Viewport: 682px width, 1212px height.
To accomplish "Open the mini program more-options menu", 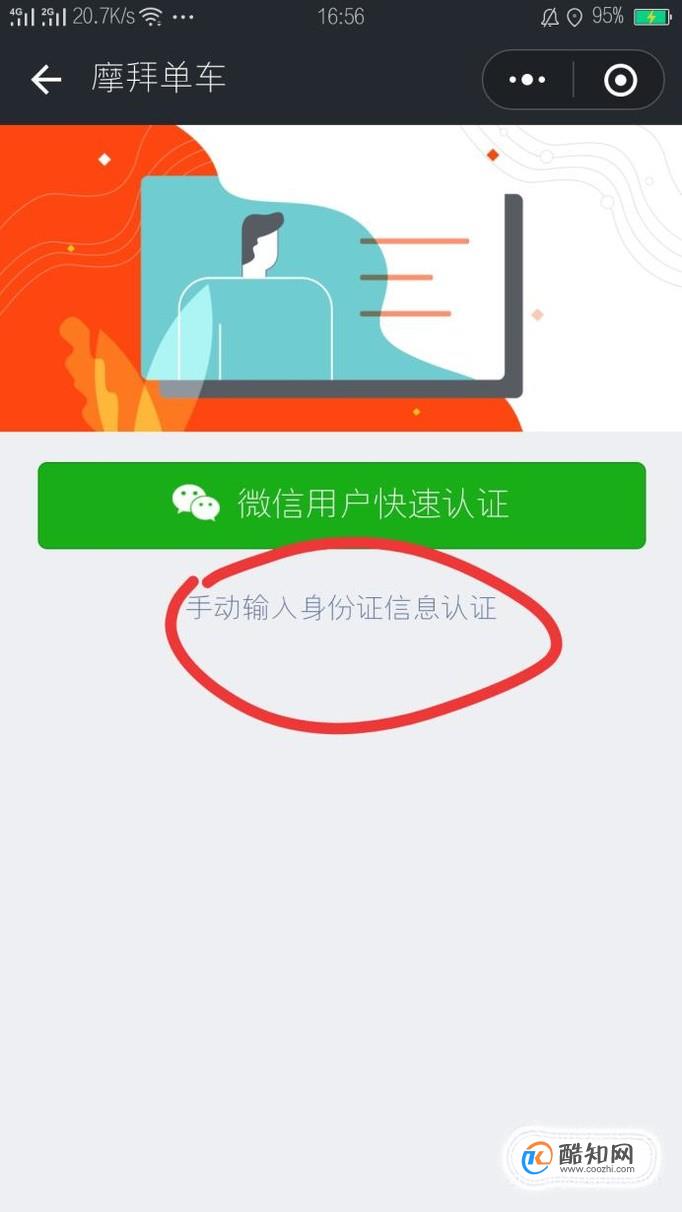I will pyautogui.click(x=527, y=80).
